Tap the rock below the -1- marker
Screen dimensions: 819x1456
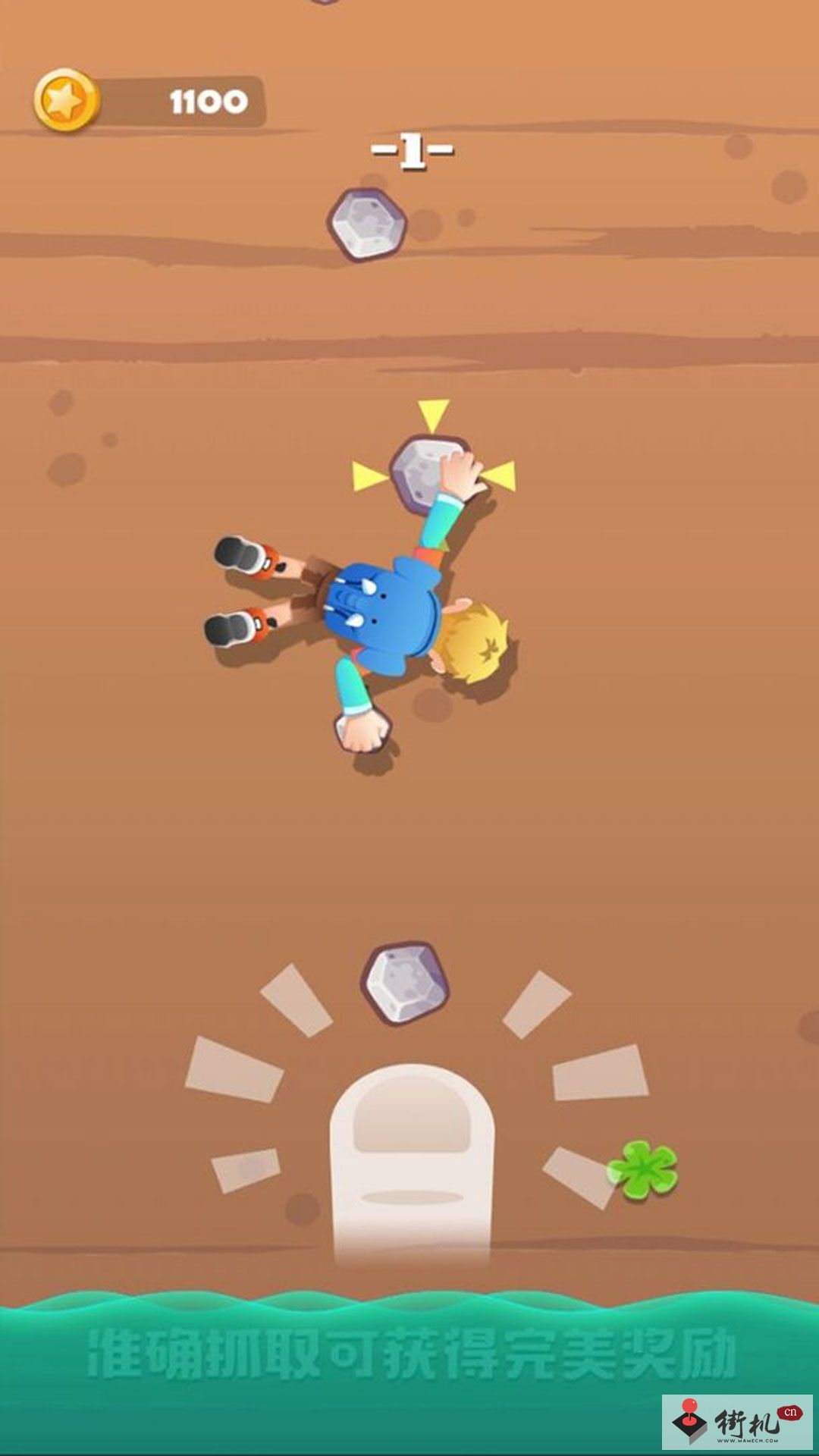(x=367, y=224)
